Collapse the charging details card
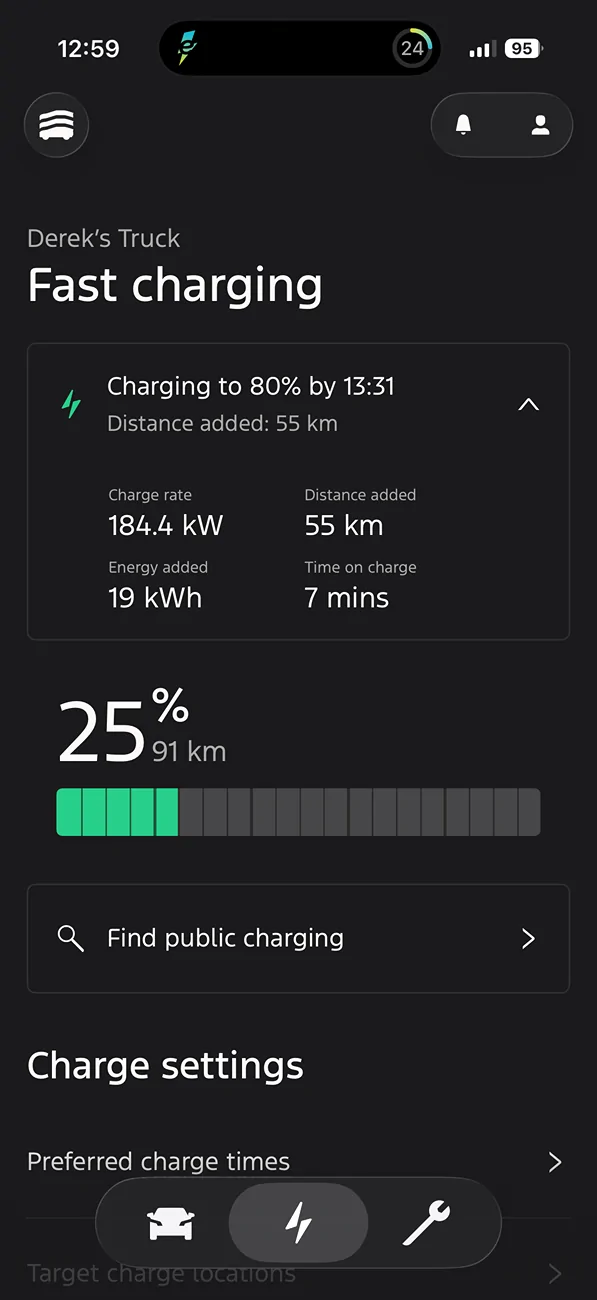This screenshot has height=1300, width=597. click(x=528, y=405)
